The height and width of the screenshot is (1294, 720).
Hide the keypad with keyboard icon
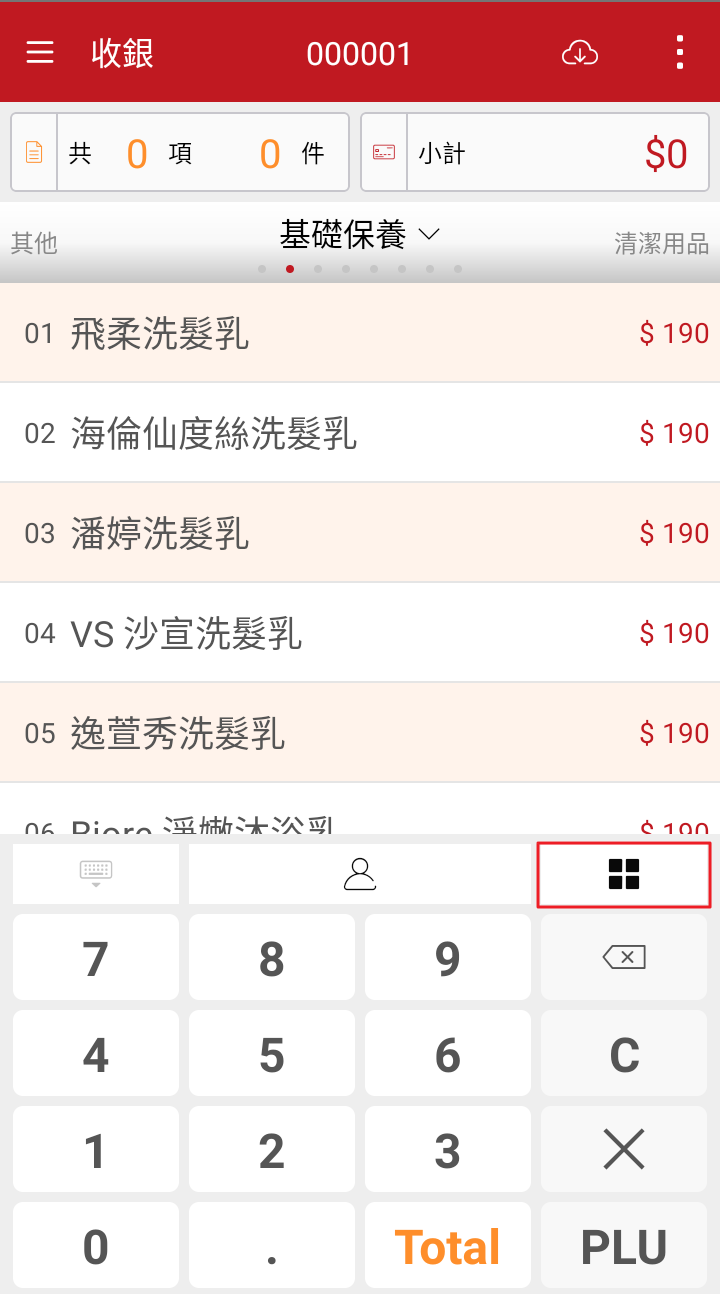pos(96,874)
